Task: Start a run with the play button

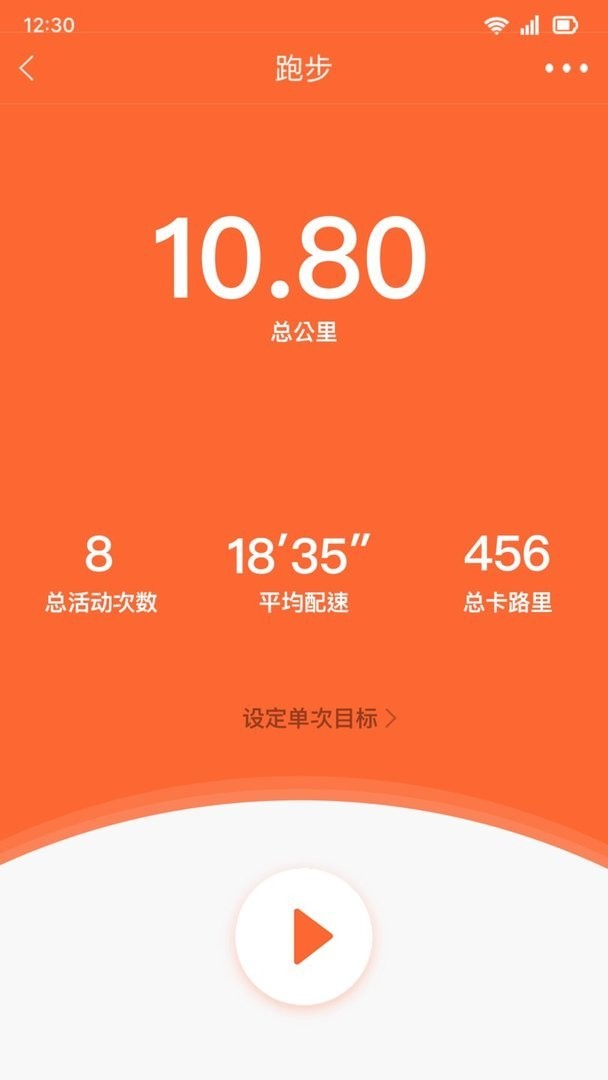Action: (304, 937)
